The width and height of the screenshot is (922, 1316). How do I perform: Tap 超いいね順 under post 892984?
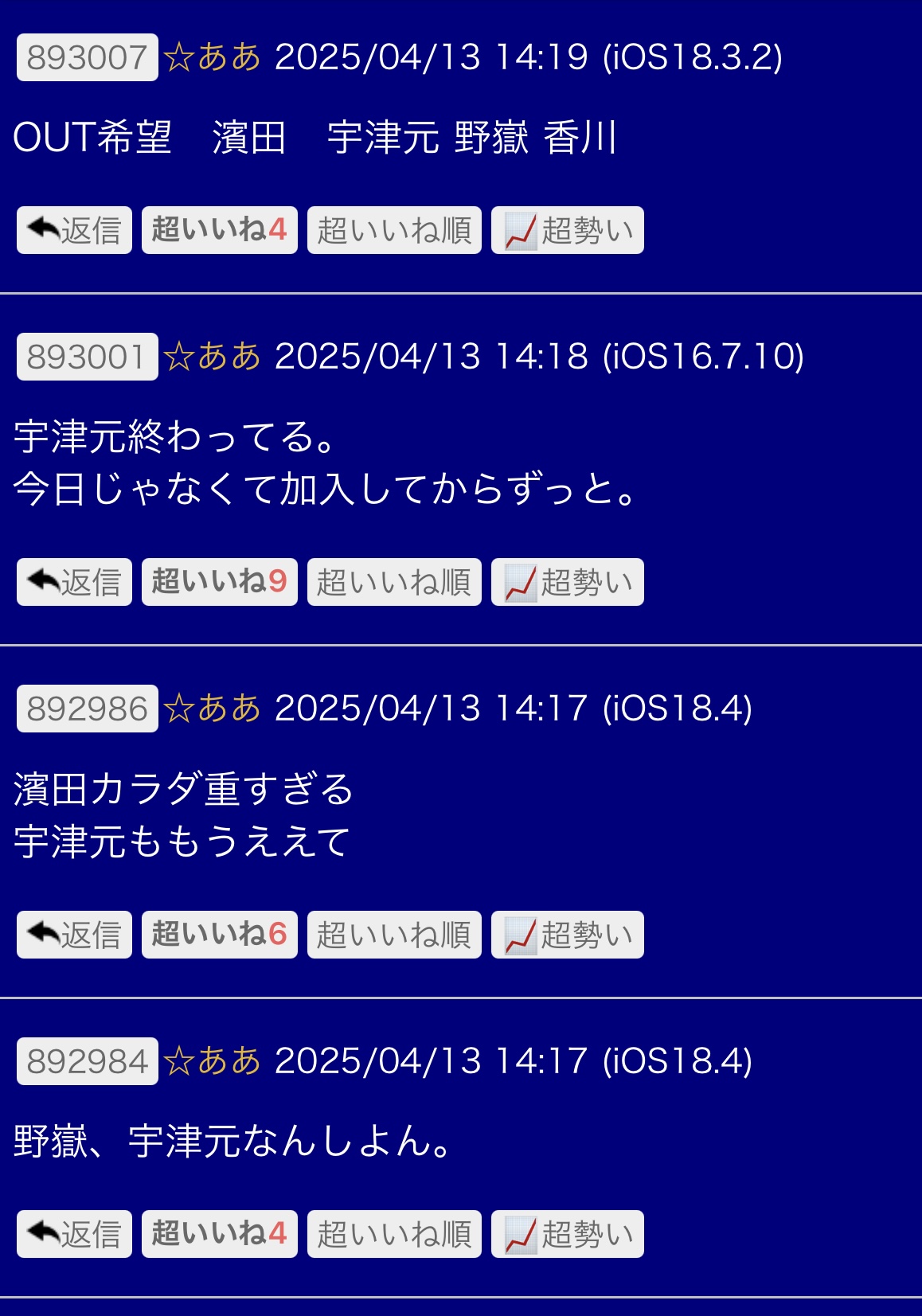tap(394, 1234)
